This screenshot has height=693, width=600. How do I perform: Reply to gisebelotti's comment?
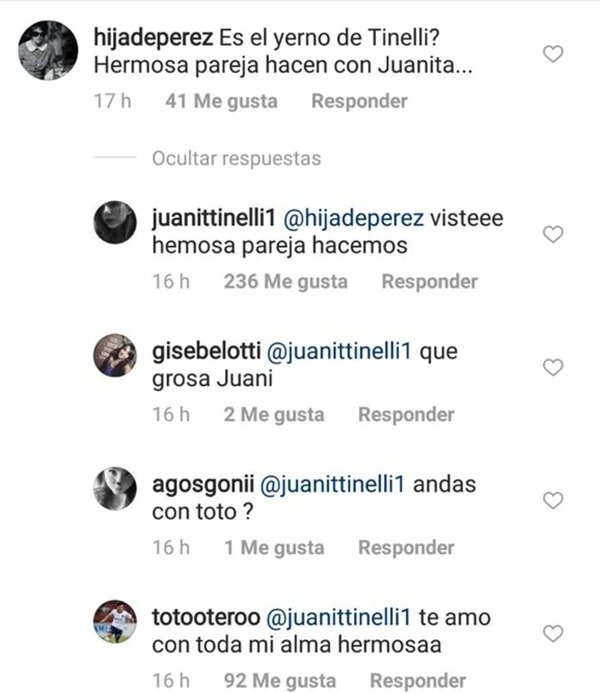406,414
